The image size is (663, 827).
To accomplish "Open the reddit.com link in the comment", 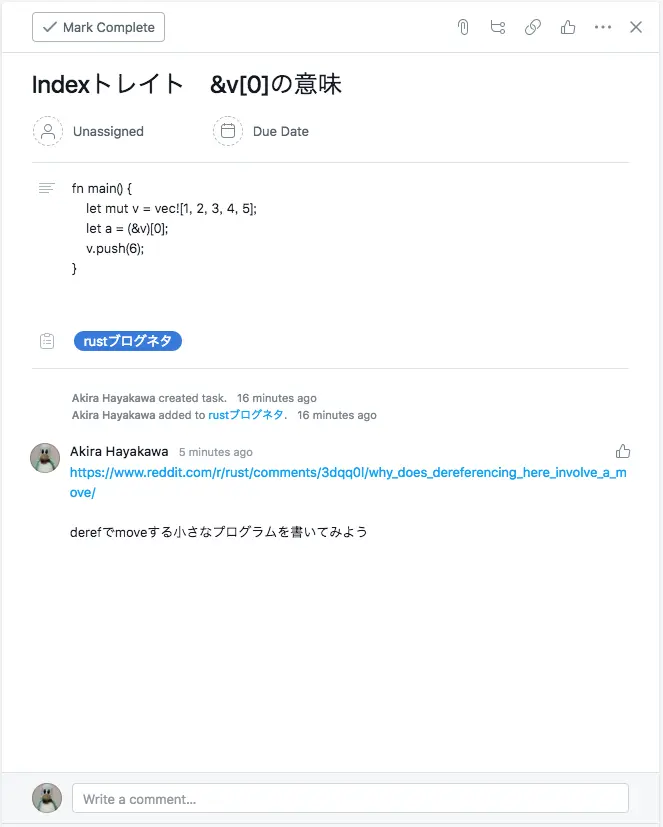I will click(347, 473).
